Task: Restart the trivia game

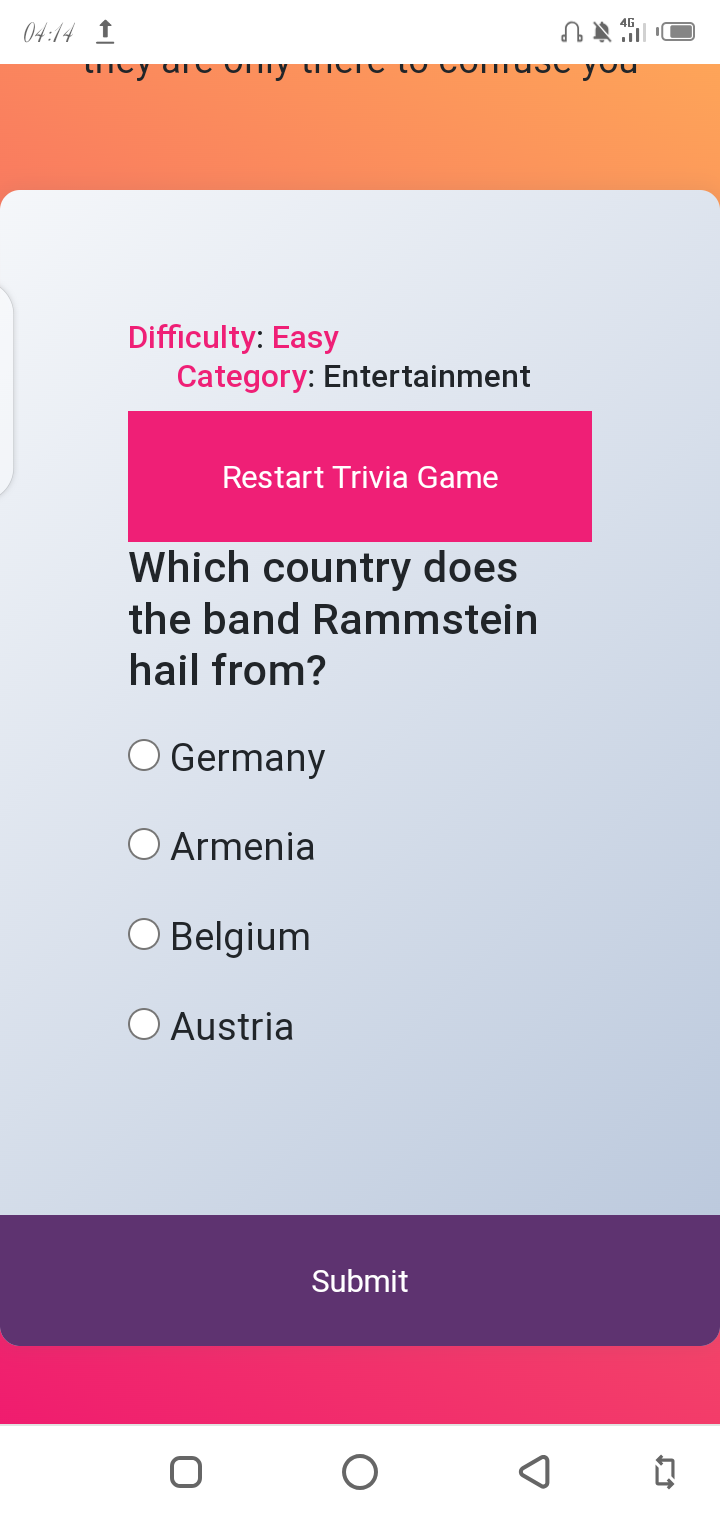Action: click(360, 477)
